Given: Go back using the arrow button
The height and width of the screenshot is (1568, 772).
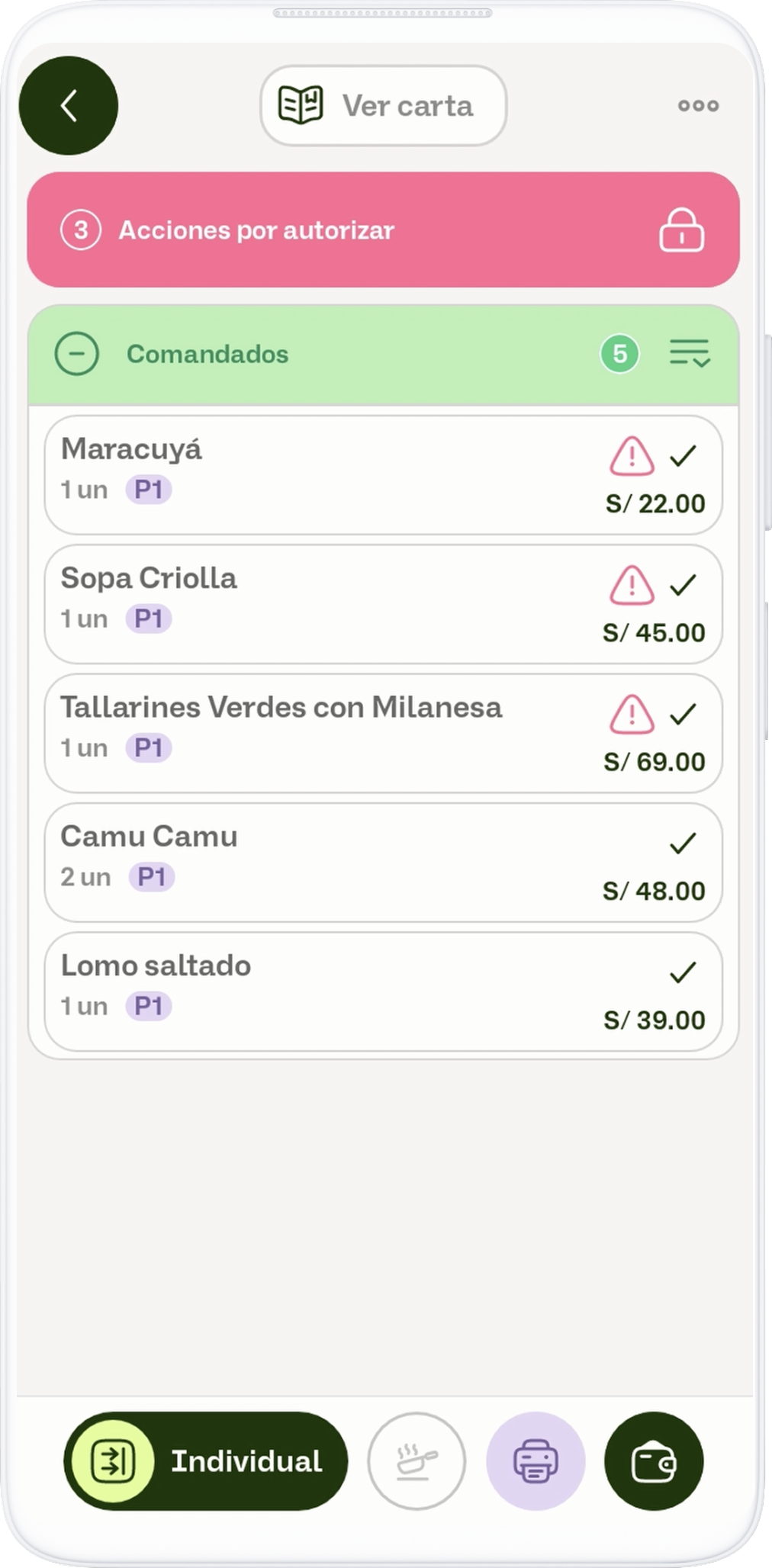Looking at the screenshot, I should 69,106.
